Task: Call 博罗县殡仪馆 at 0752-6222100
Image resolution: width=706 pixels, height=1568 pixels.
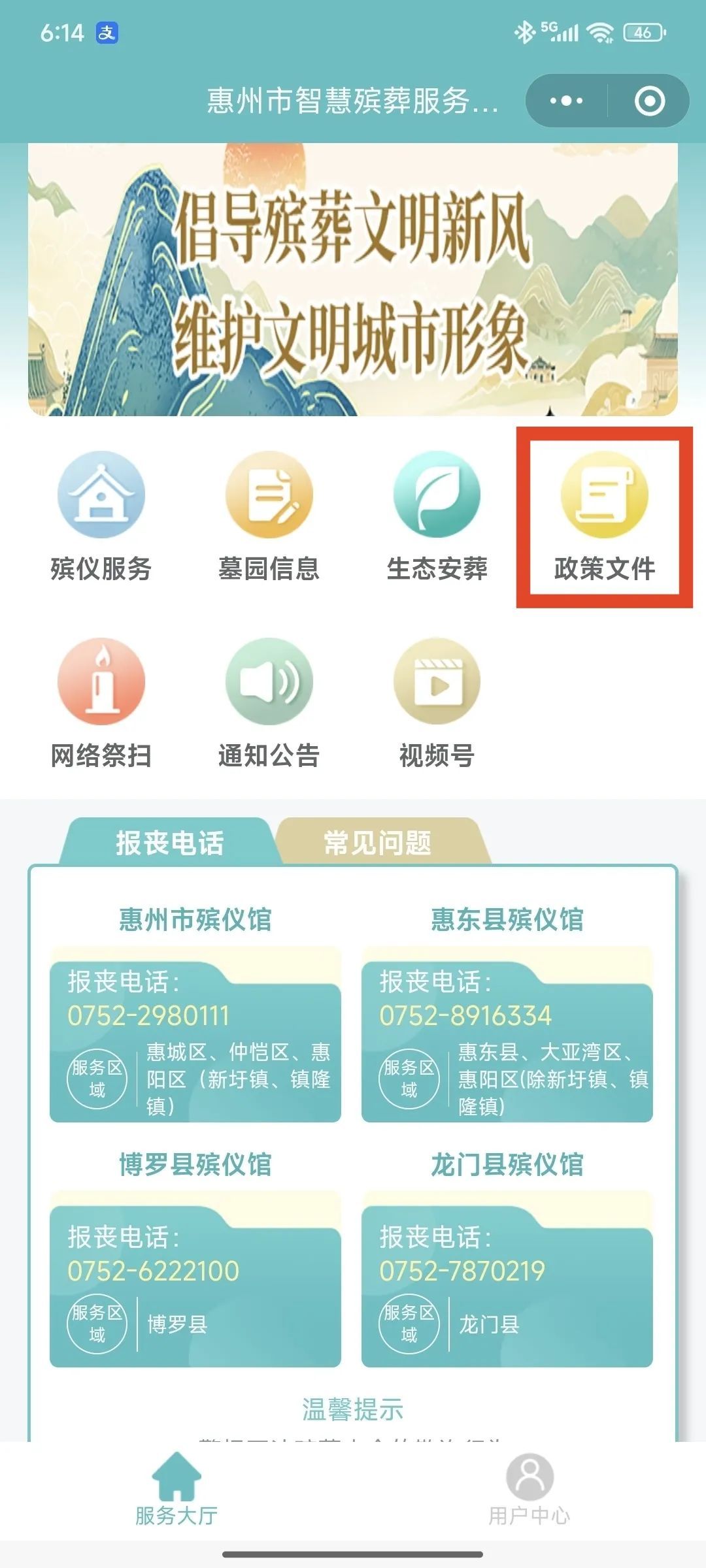Action: click(154, 1271)
